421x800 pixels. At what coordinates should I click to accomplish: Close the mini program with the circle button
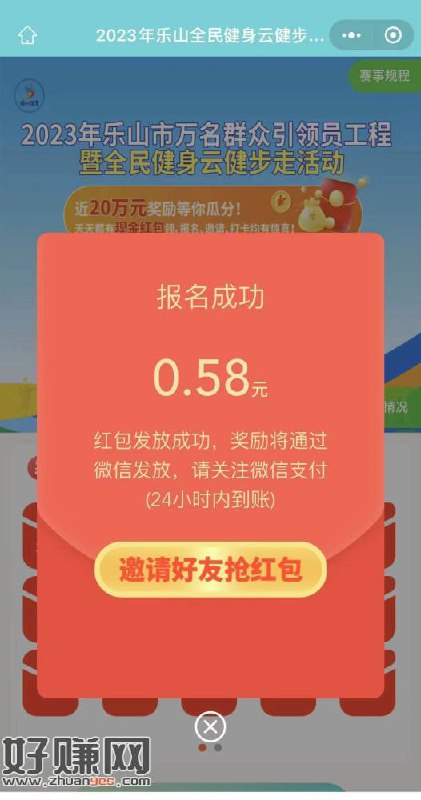click(x=392, y=35)
